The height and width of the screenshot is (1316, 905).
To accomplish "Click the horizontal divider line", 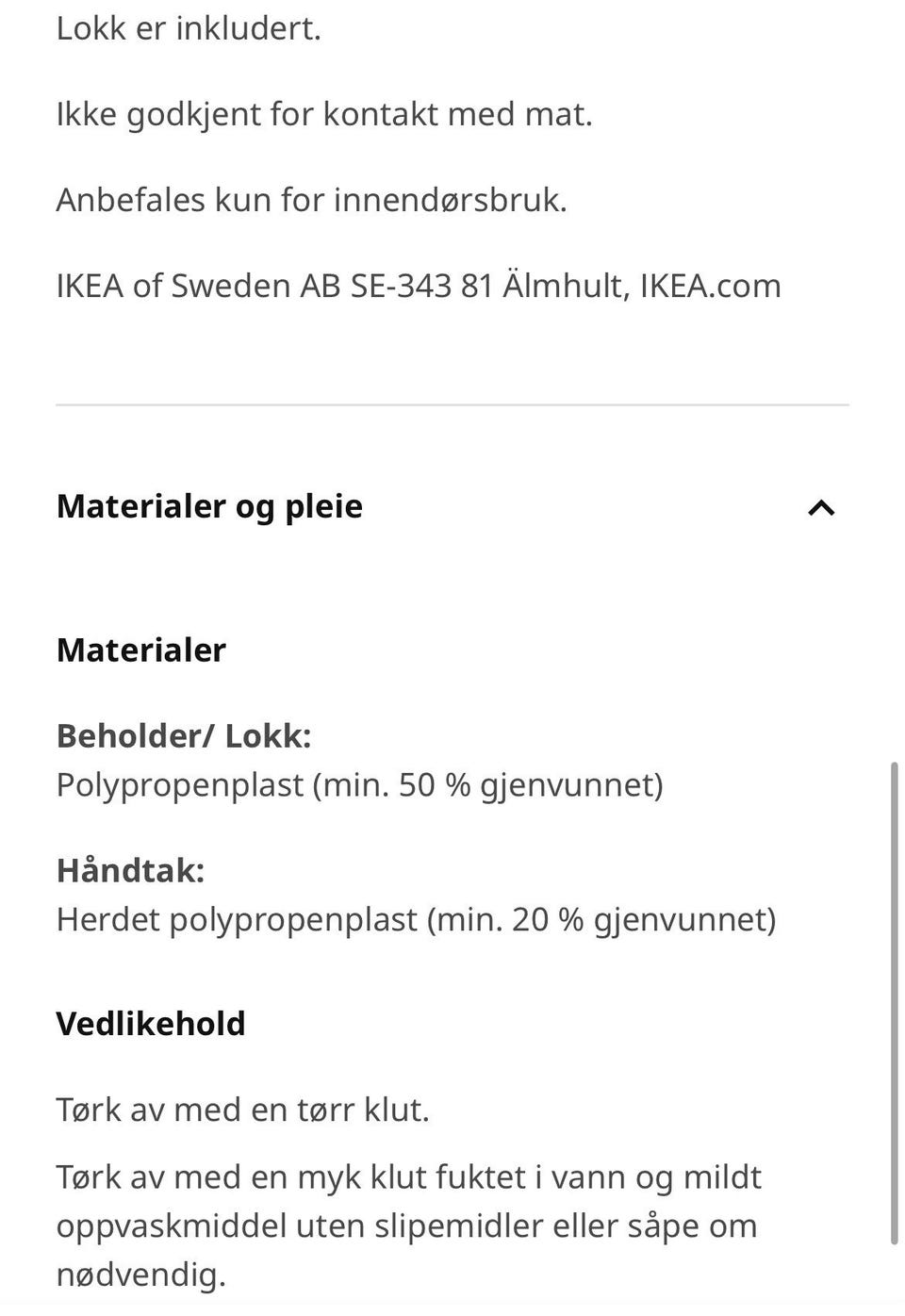I will (452, 405).
